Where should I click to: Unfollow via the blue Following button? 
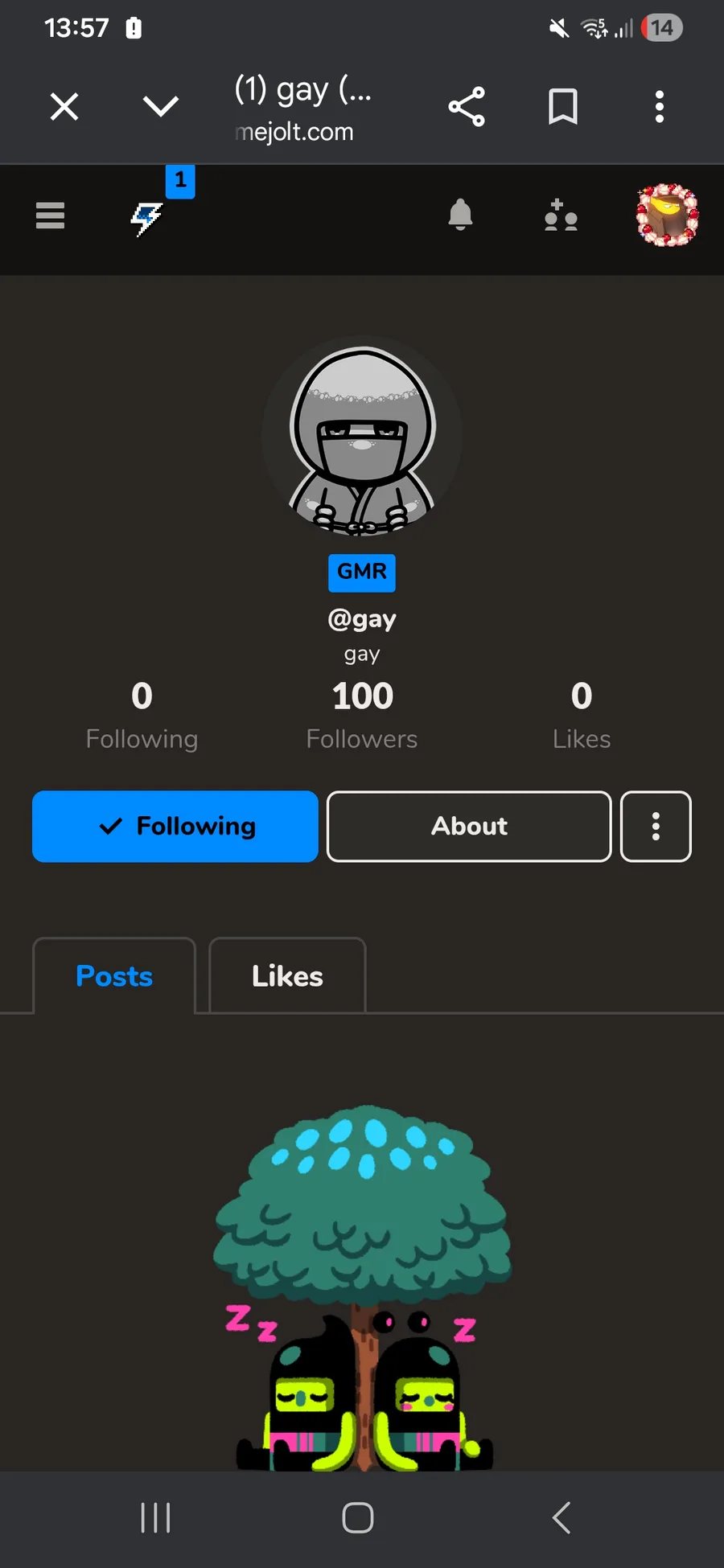coord(175,826)
